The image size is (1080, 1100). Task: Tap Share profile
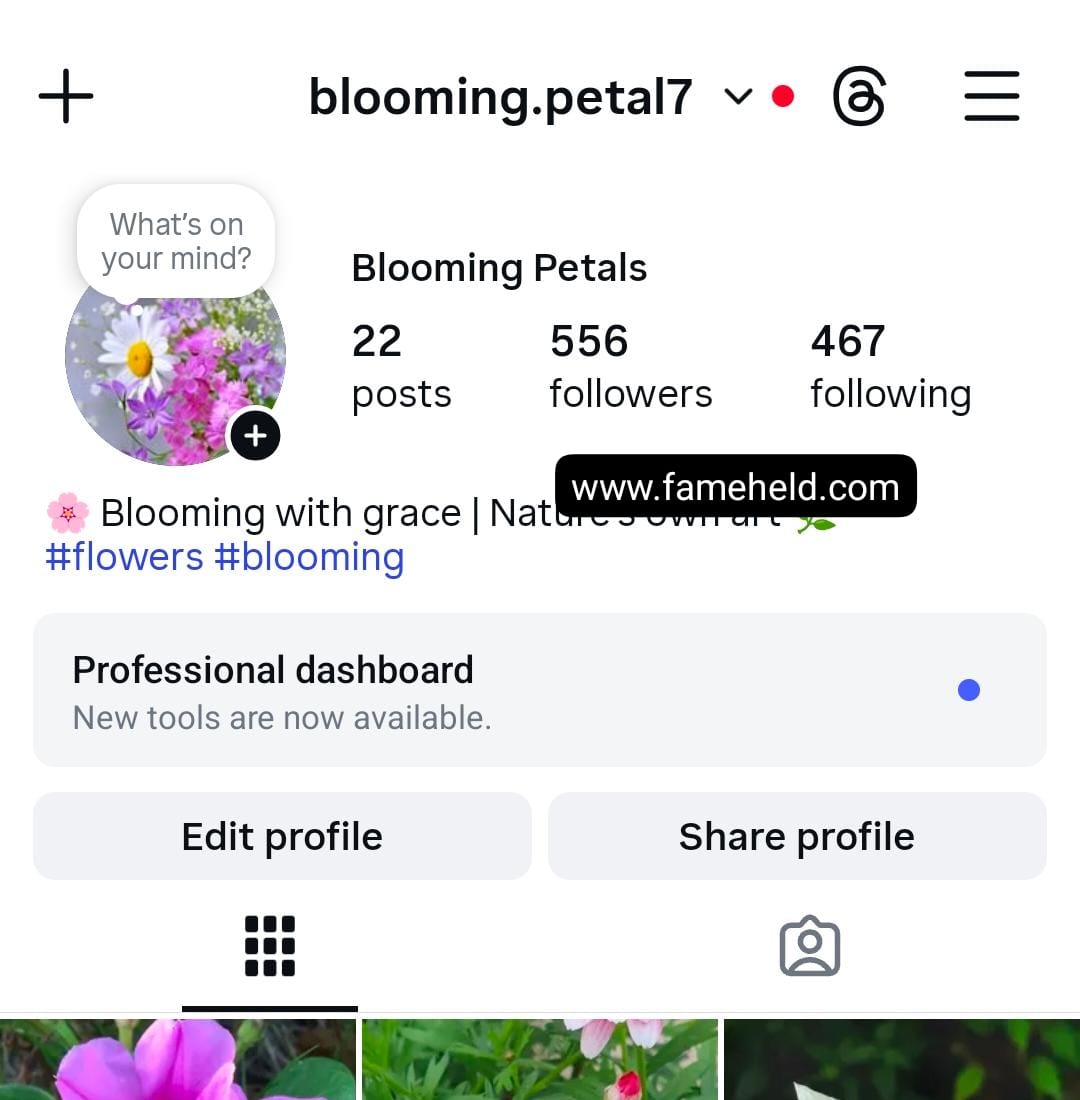pyautogui.click(x=797, y=836)
